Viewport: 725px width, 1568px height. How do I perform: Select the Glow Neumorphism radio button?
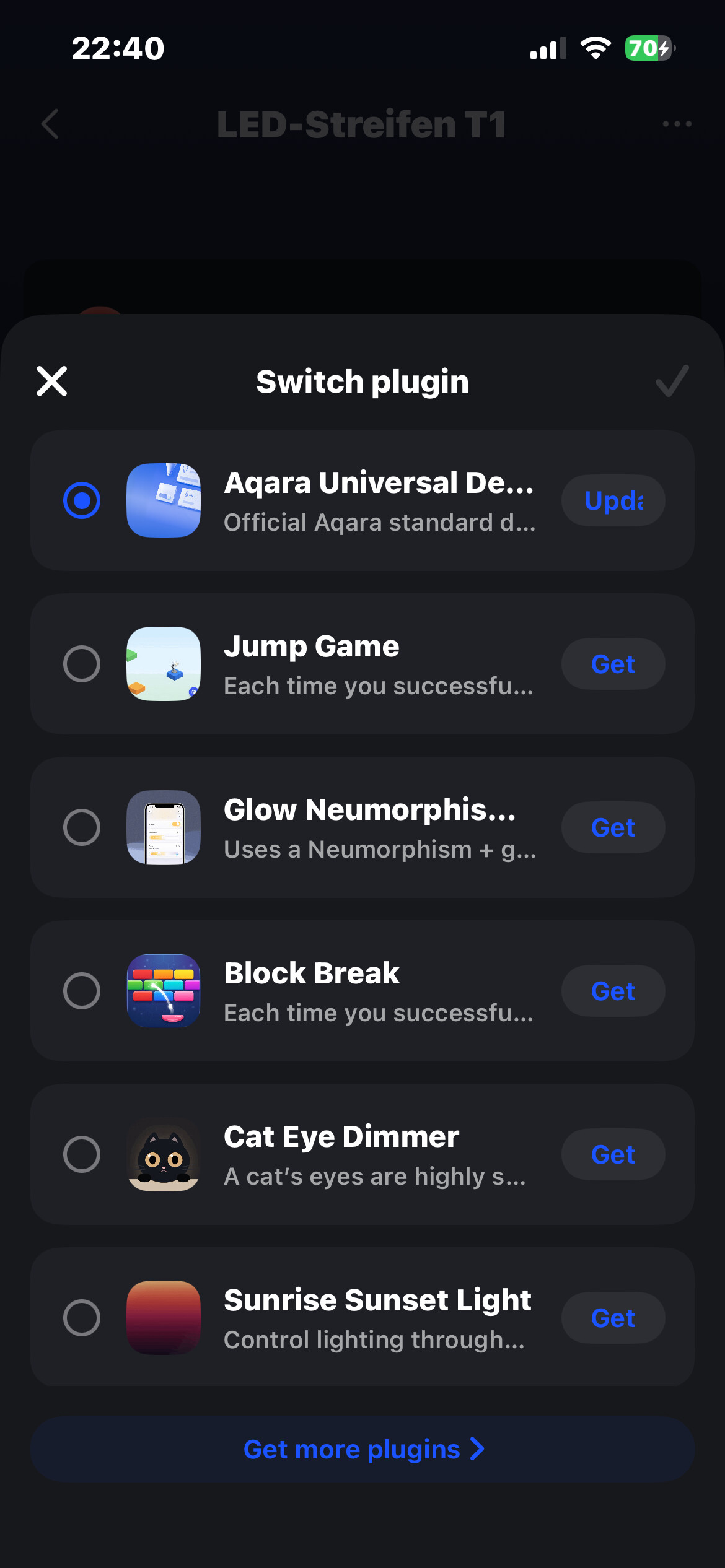[82, 827]
